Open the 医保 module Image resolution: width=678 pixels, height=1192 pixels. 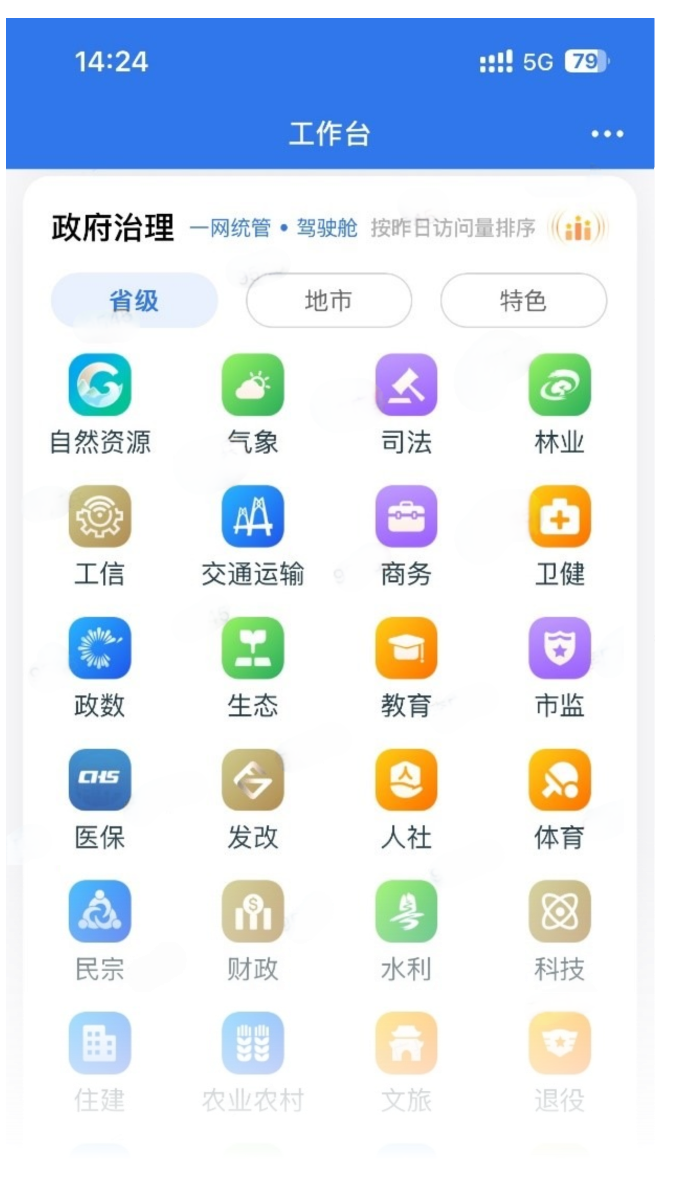(100, 780)
